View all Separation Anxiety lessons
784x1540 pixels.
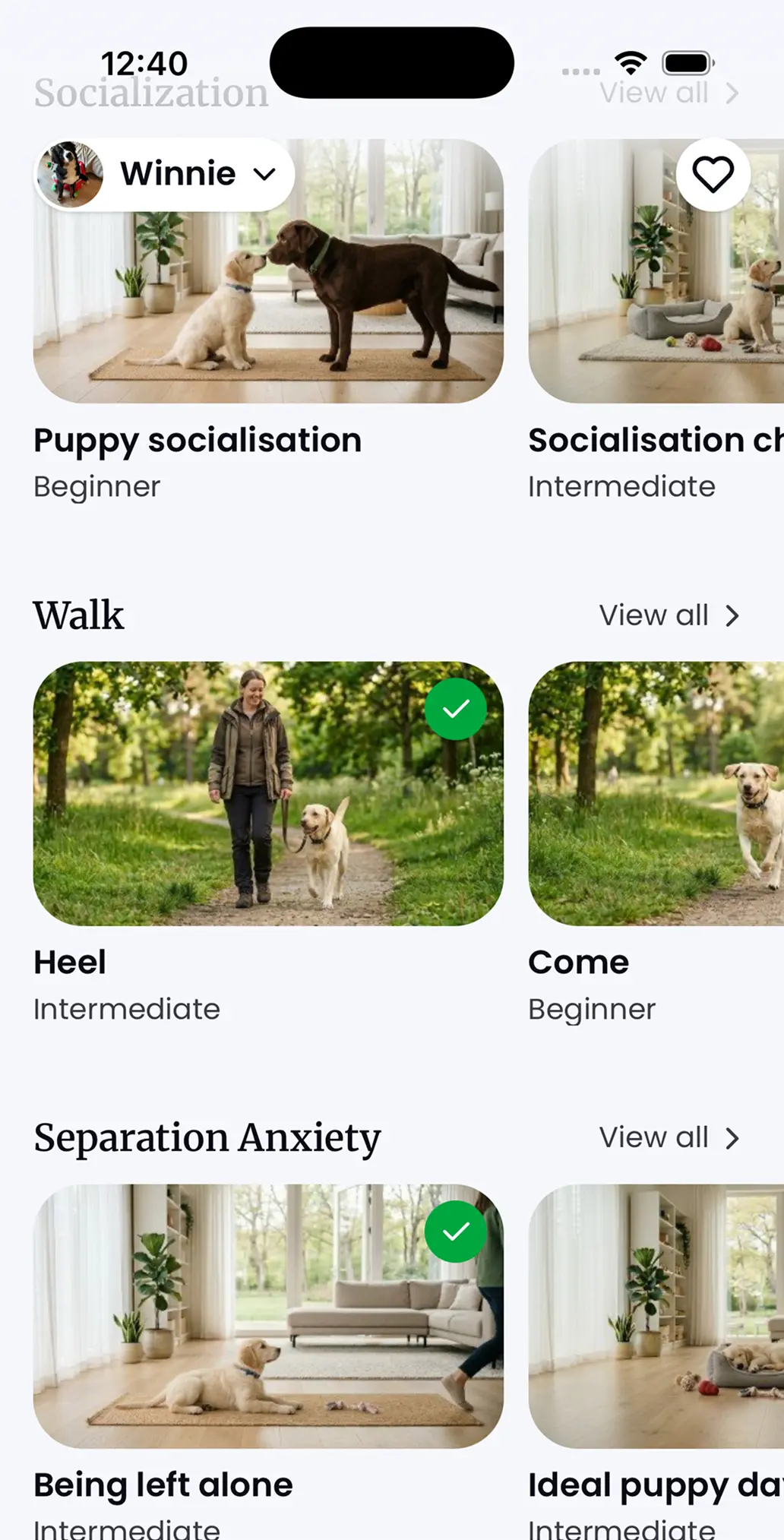pyautogui.click(x=668, y=1137)
